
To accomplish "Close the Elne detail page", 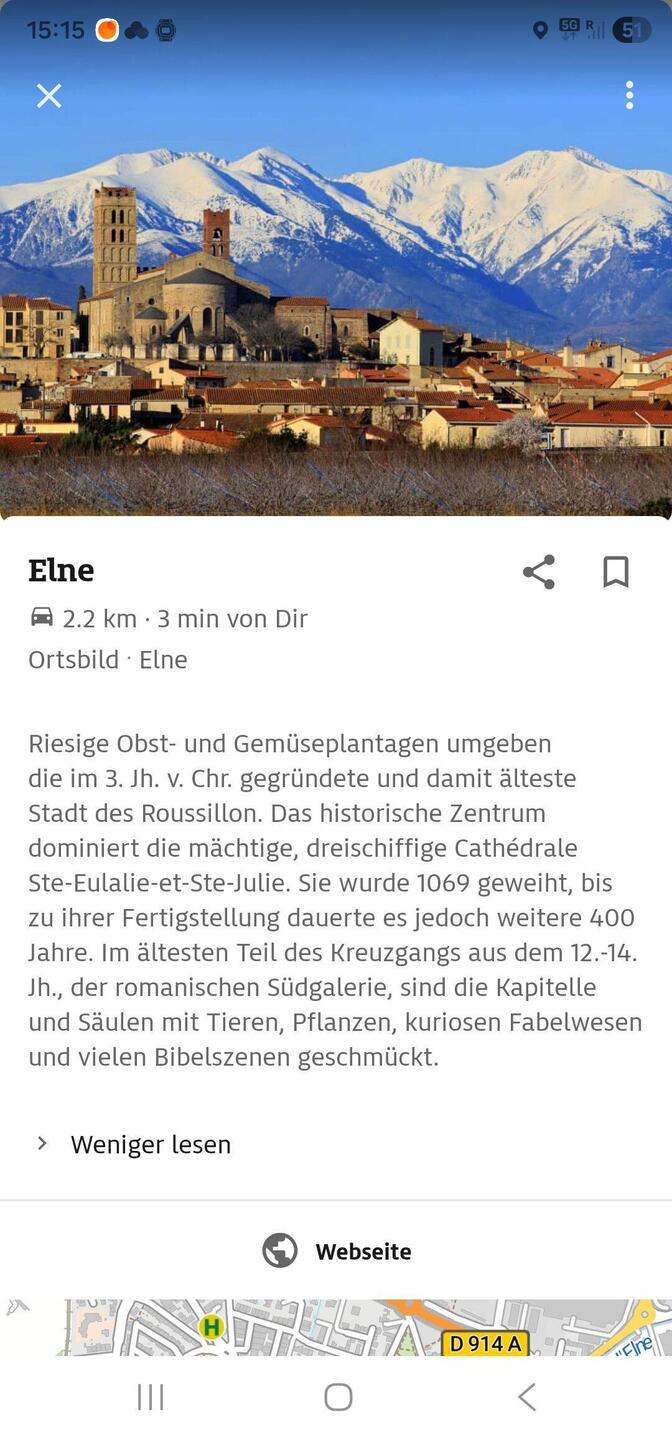I will (x=49, y=96).
